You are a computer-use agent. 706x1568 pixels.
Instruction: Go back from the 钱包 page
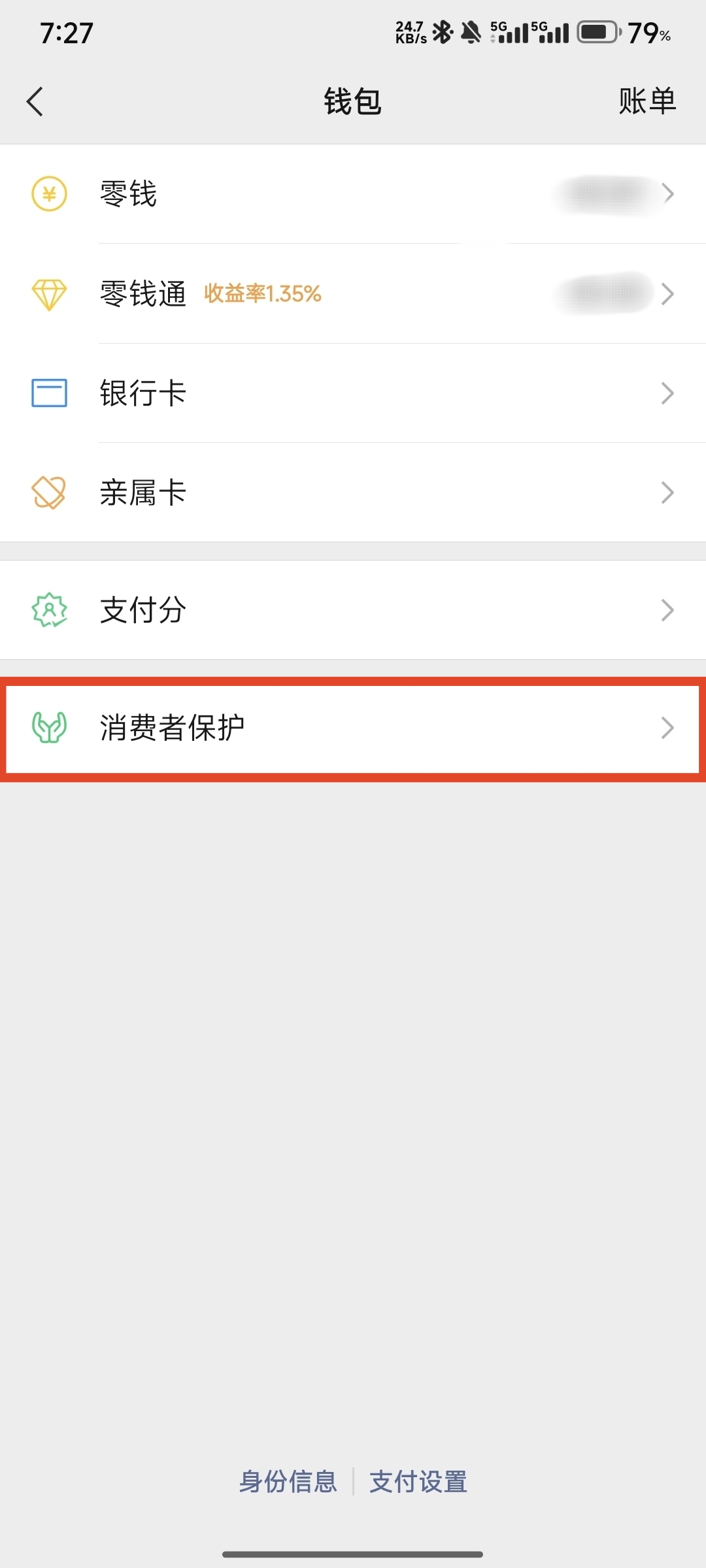tap(35, 102)
